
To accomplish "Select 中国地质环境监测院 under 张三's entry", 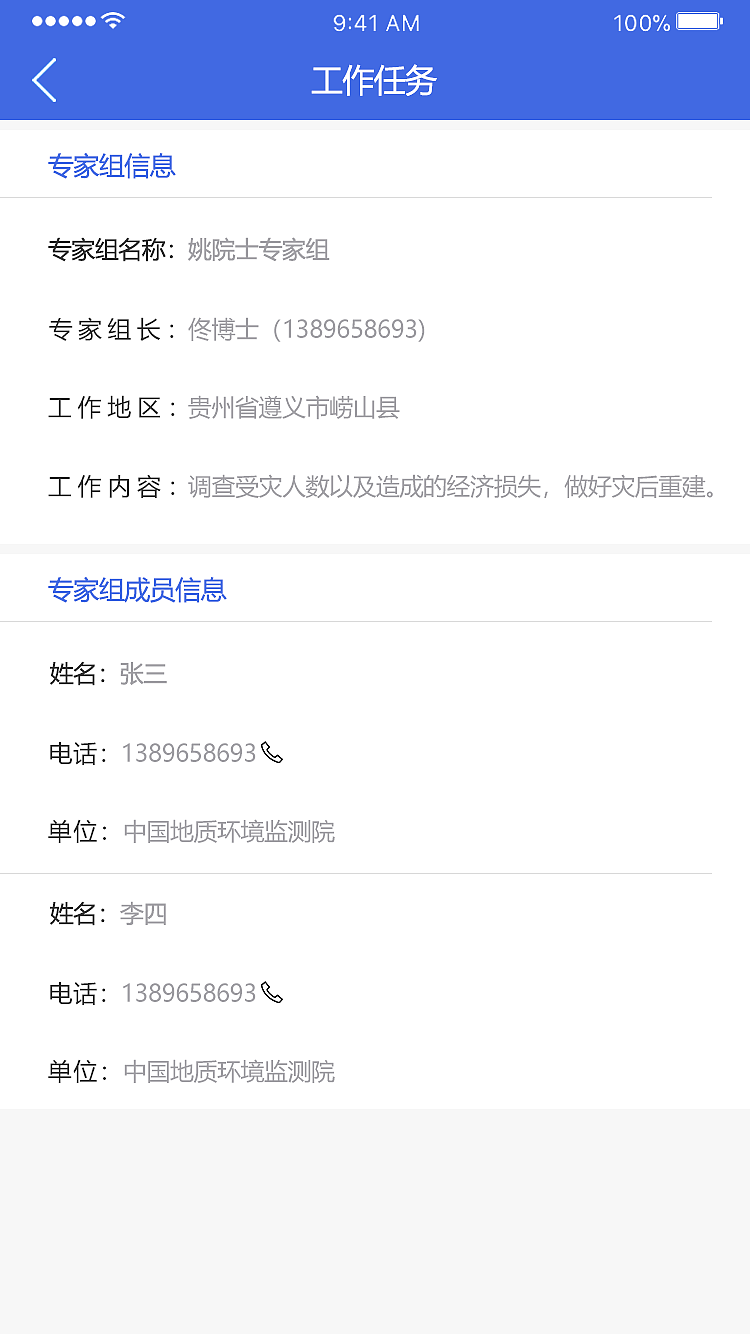I will tap(229, 832).
